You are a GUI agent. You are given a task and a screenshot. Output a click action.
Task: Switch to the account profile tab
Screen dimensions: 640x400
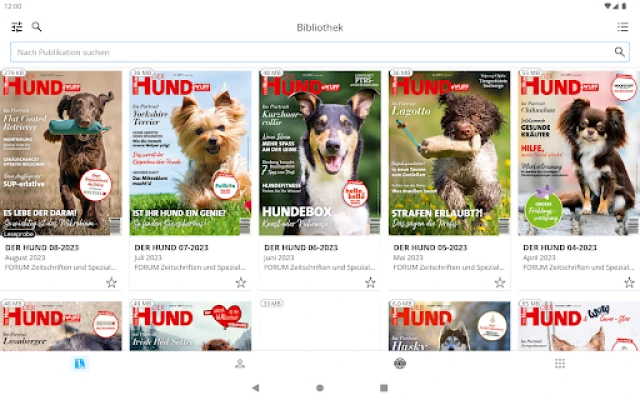(240, 363)
